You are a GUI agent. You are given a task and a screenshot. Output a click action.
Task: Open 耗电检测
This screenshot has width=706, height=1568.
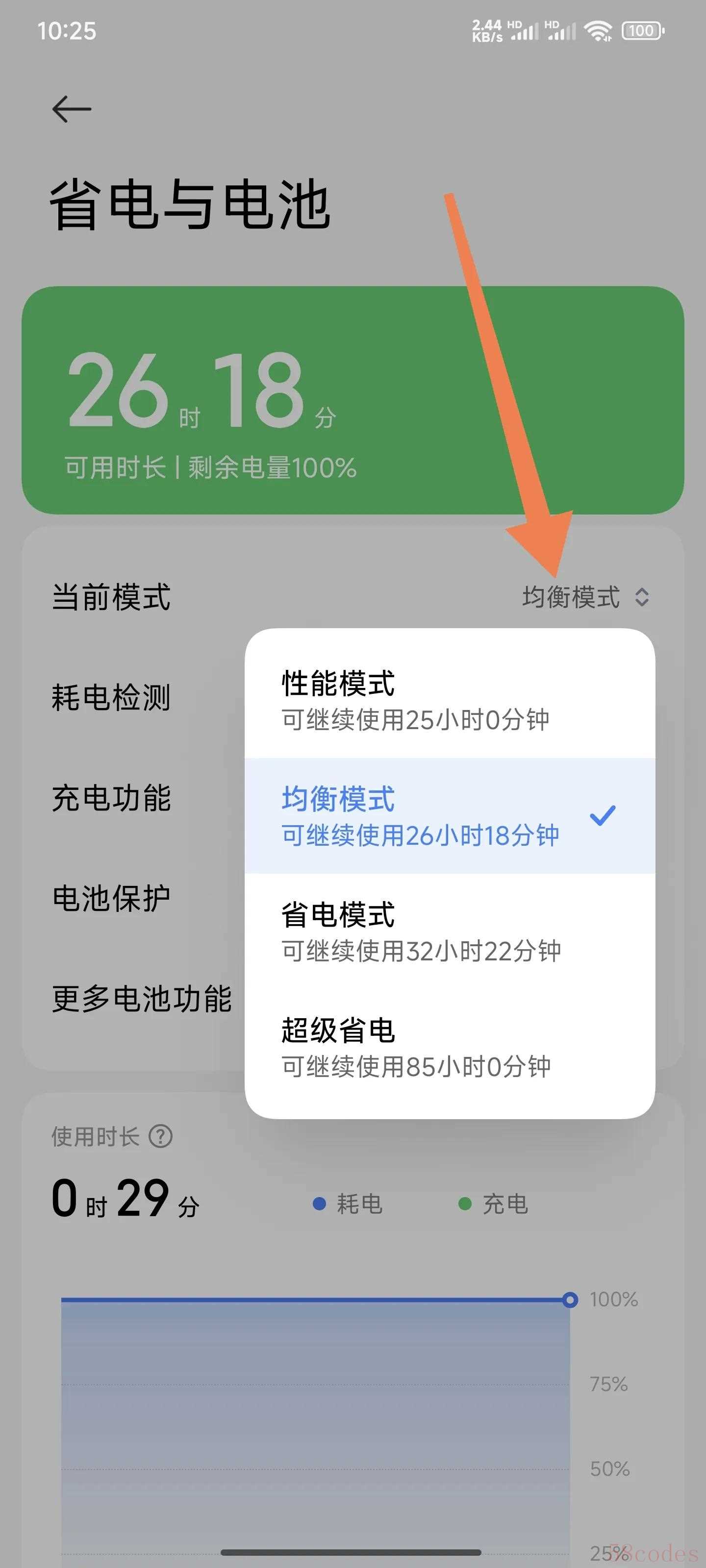[x=111, y=698]
